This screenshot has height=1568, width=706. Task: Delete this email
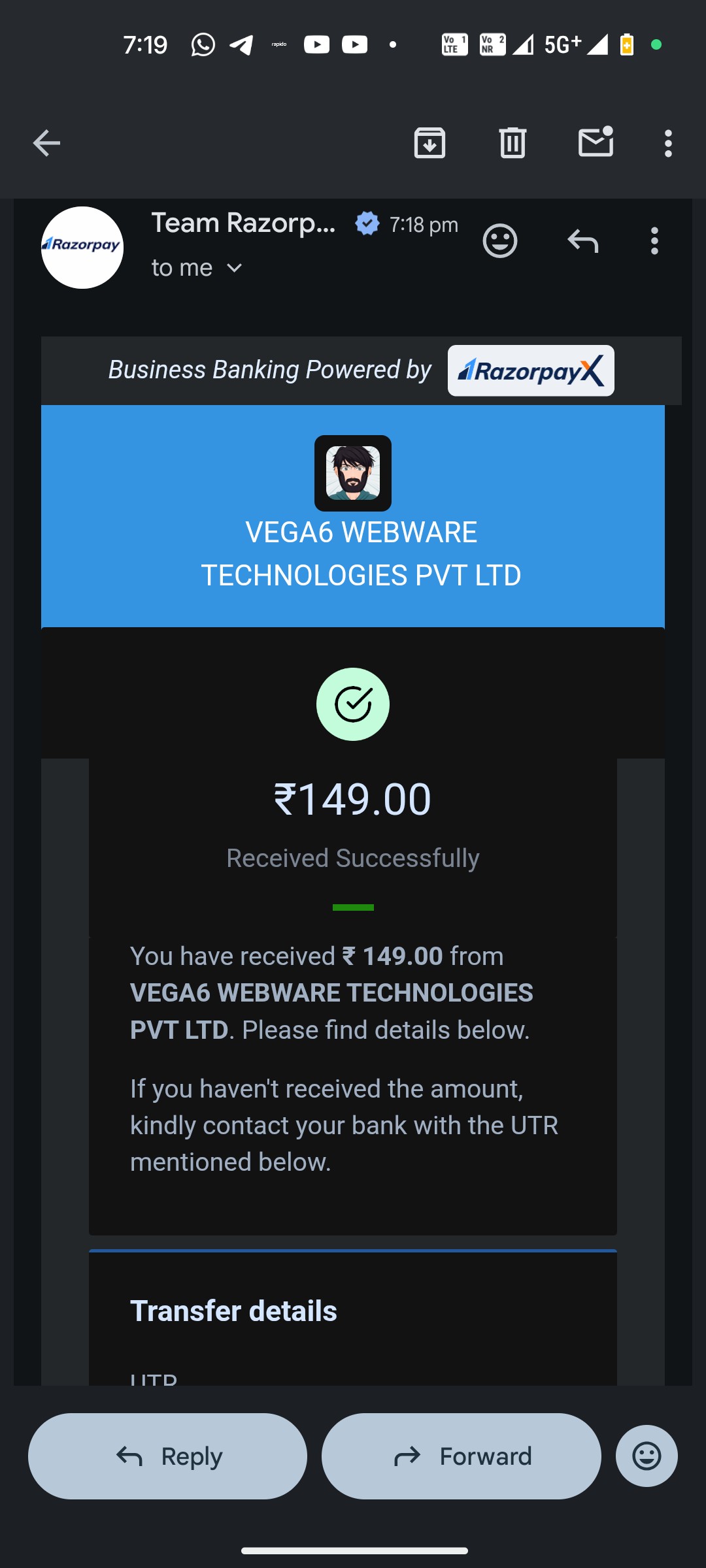click(513, 143)
